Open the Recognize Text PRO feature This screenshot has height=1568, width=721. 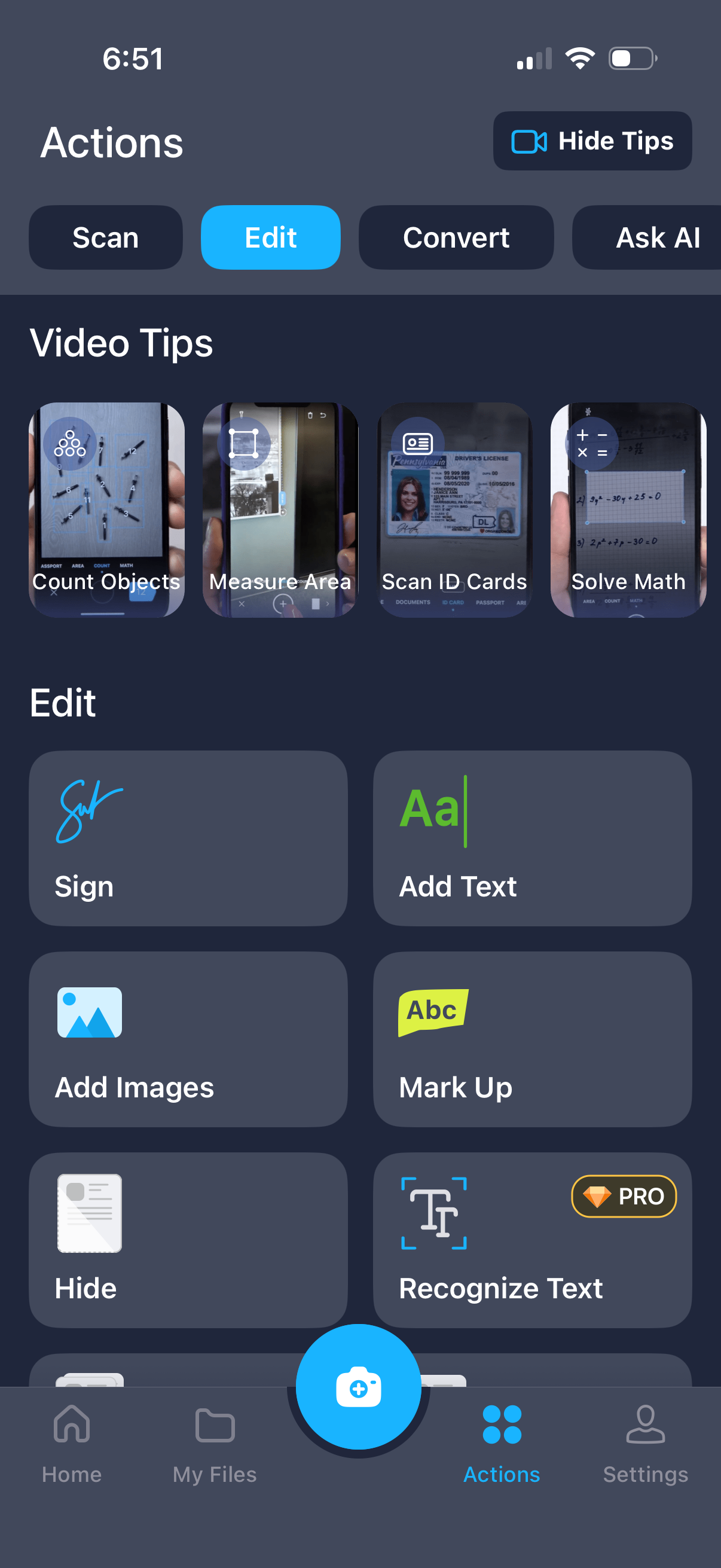[x=531, y=1240]
